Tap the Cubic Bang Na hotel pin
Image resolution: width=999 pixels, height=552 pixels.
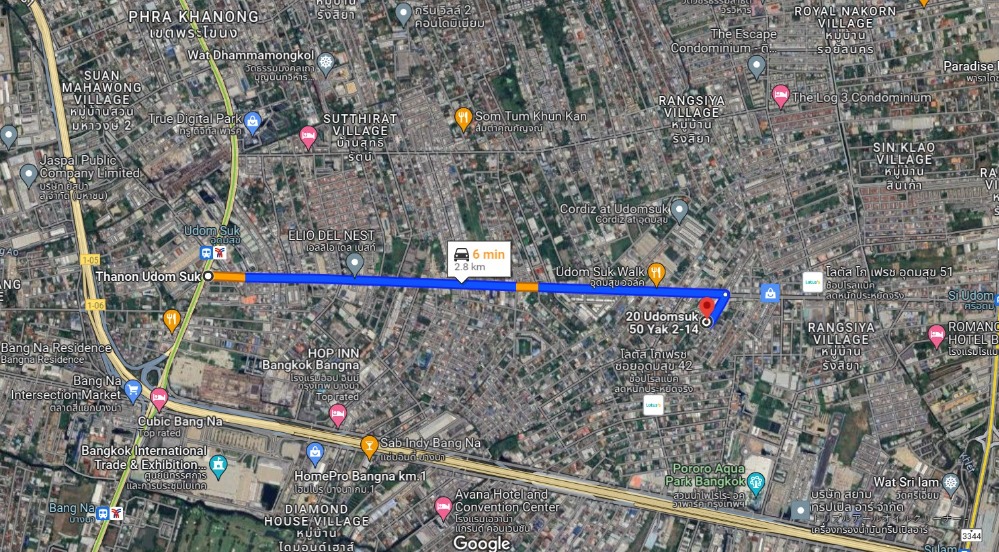tap(159, 398)
